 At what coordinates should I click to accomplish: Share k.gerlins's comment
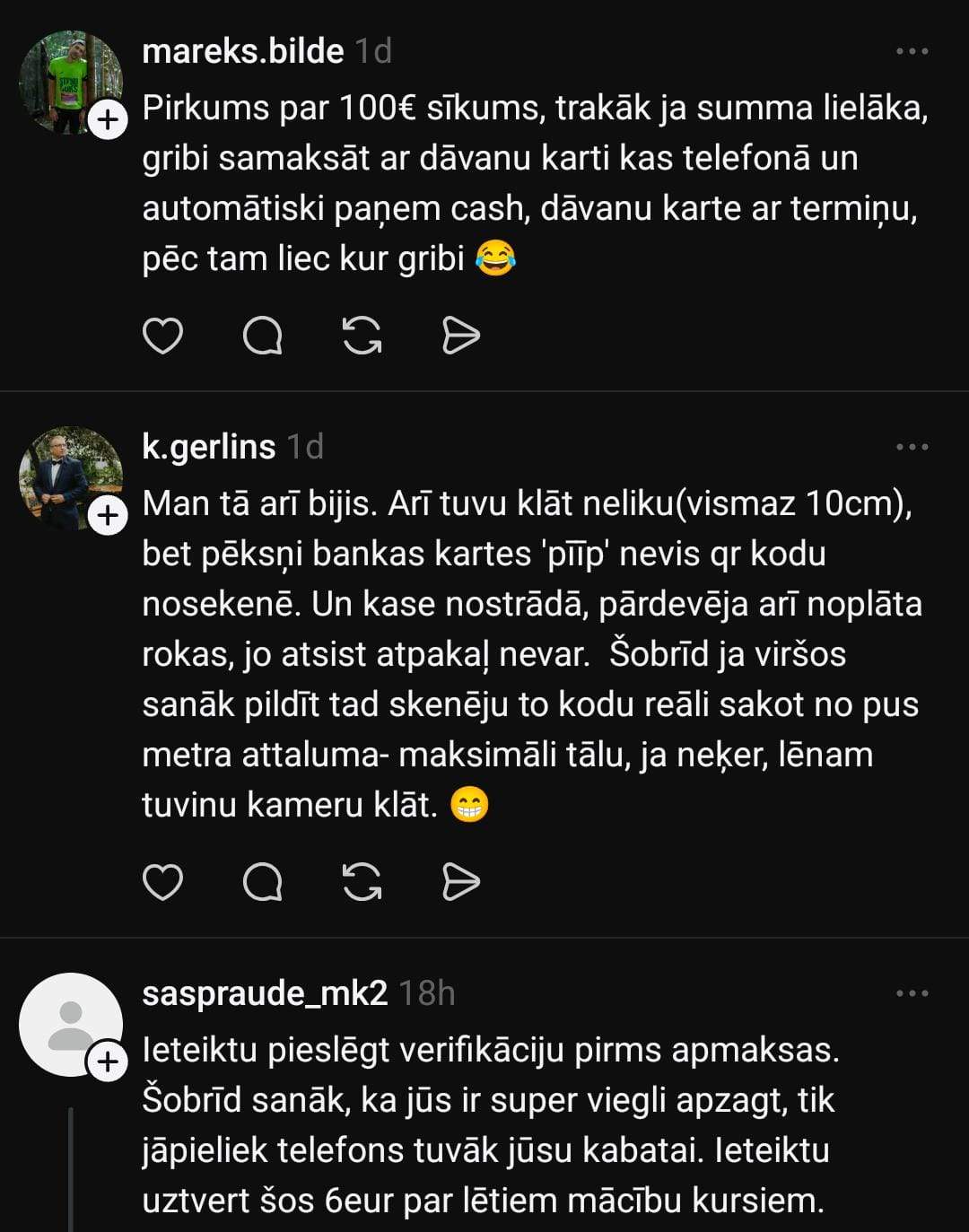(x=461, y=882)
